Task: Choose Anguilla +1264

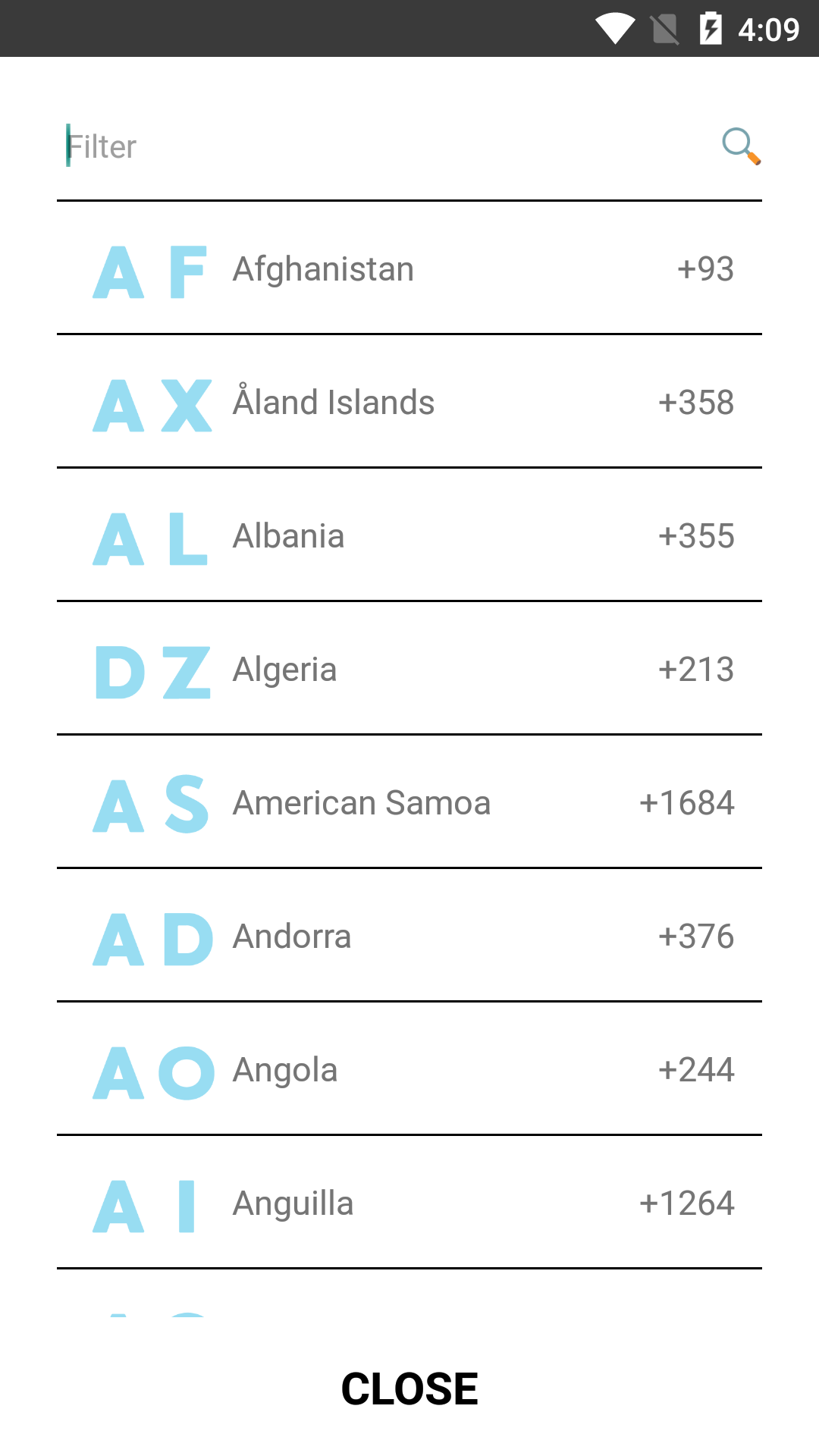Action: (x=409, y=1203)
